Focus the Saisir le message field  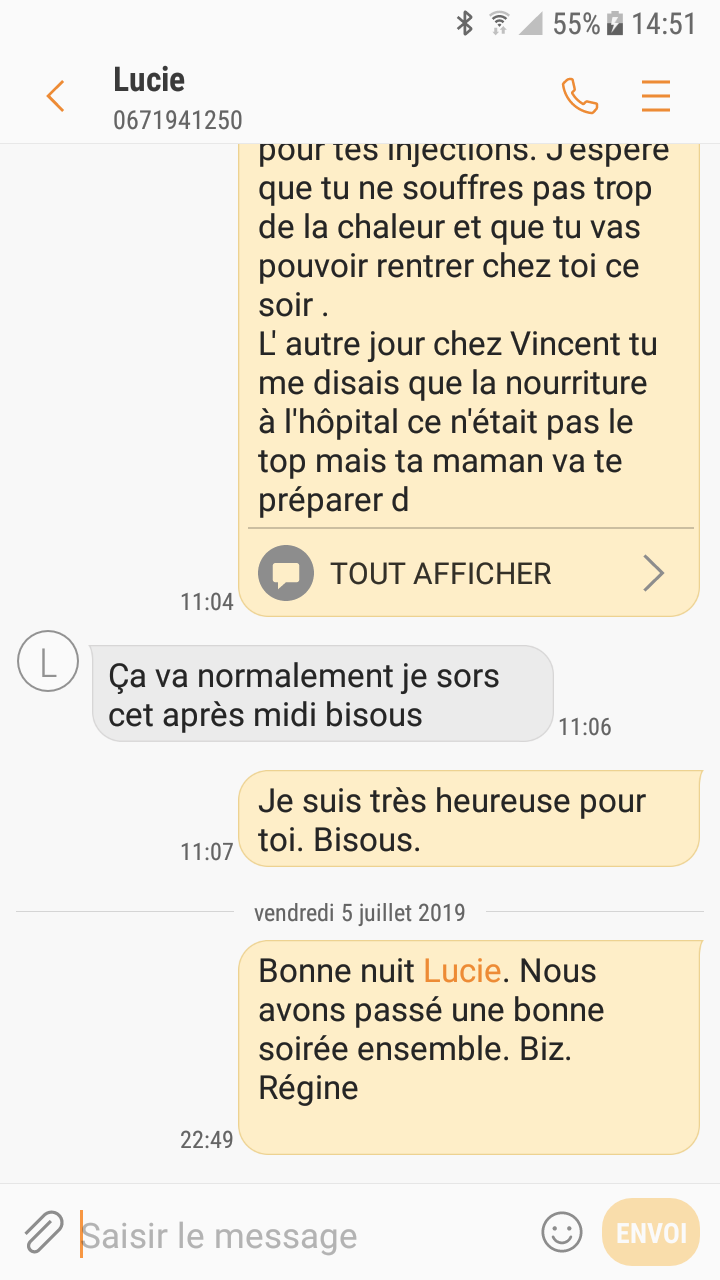(300, 1235)
